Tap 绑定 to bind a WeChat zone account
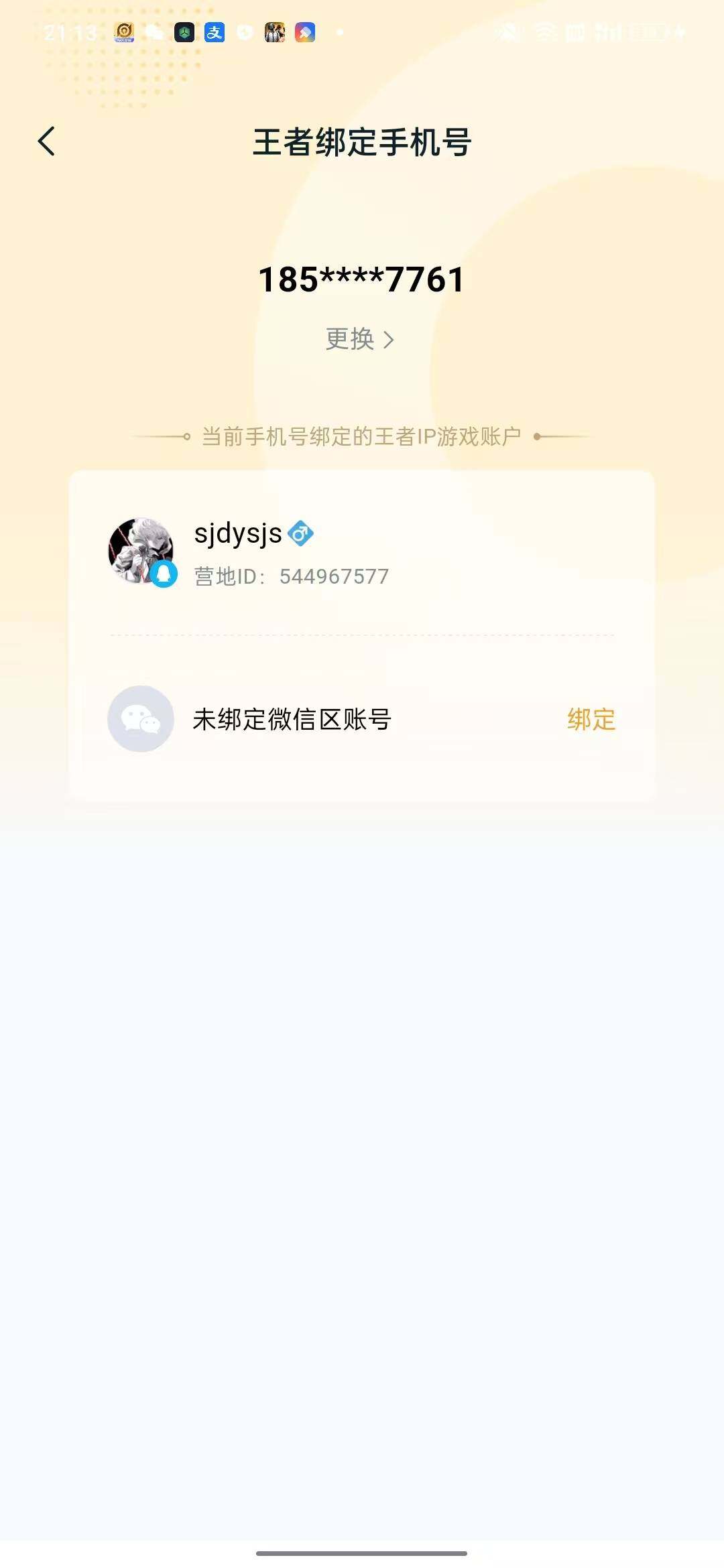Screen dimensions: 724x1568 click(x=593, y=719)
